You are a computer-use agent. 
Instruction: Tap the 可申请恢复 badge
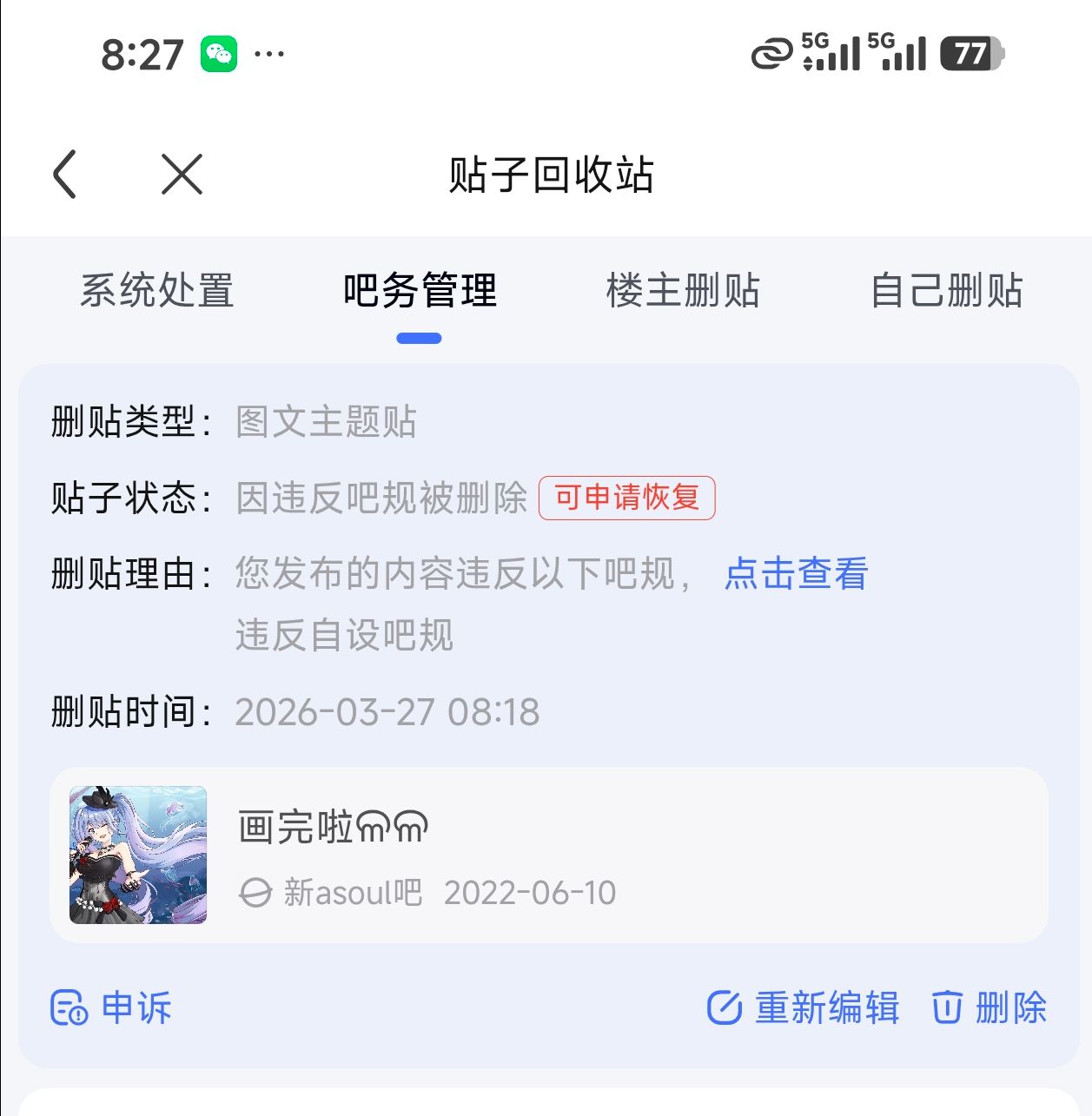coord(626,498)
